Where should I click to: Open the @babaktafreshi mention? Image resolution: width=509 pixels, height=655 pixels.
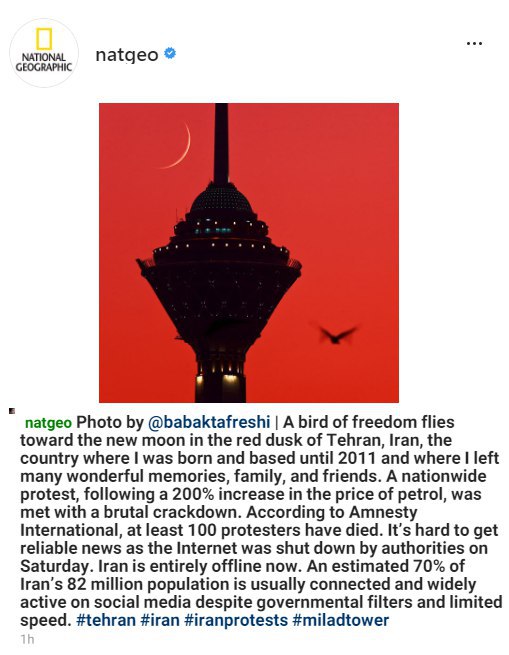209,422
